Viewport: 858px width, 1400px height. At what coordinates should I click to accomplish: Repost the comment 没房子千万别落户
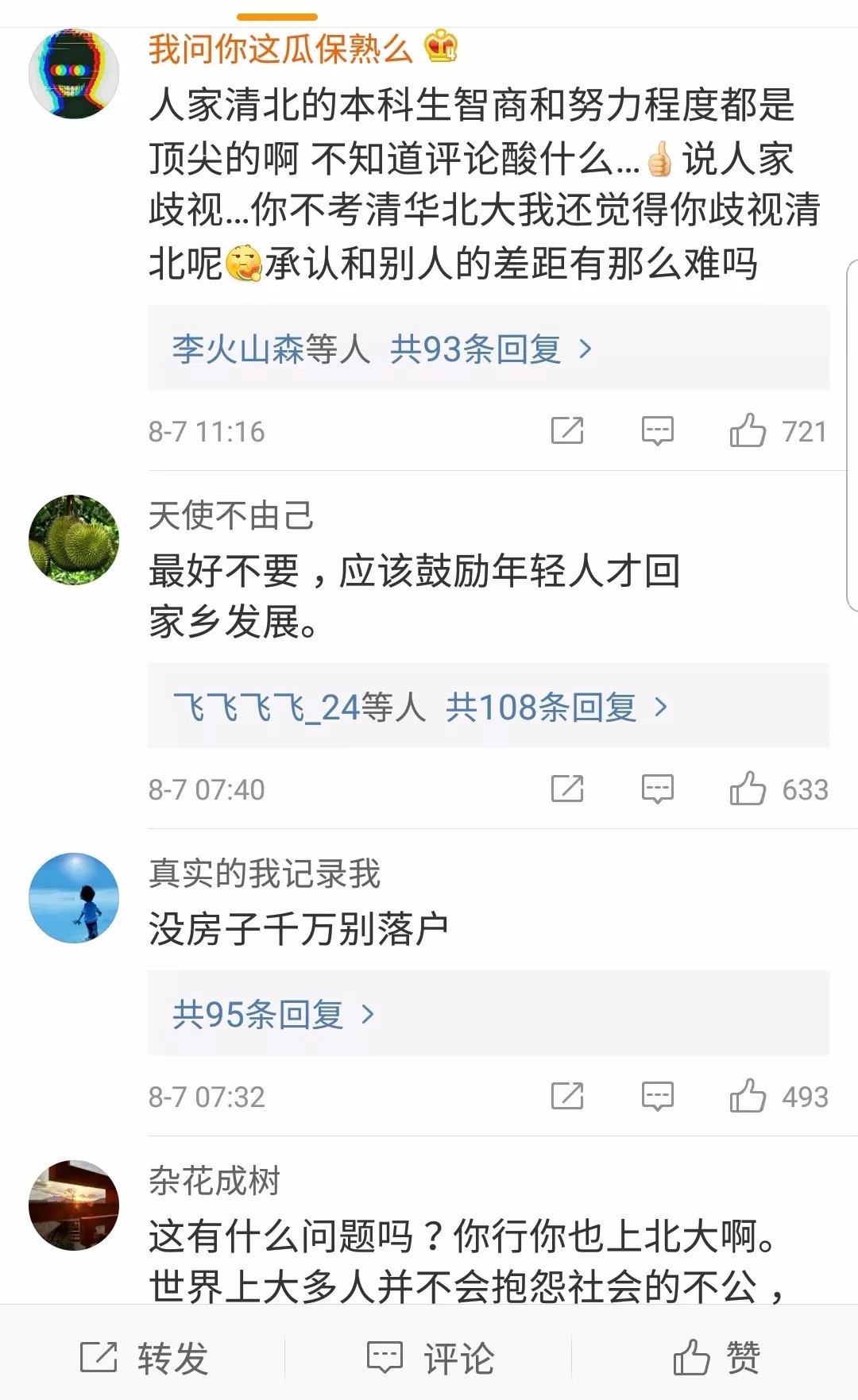(x=567, y=1097)
